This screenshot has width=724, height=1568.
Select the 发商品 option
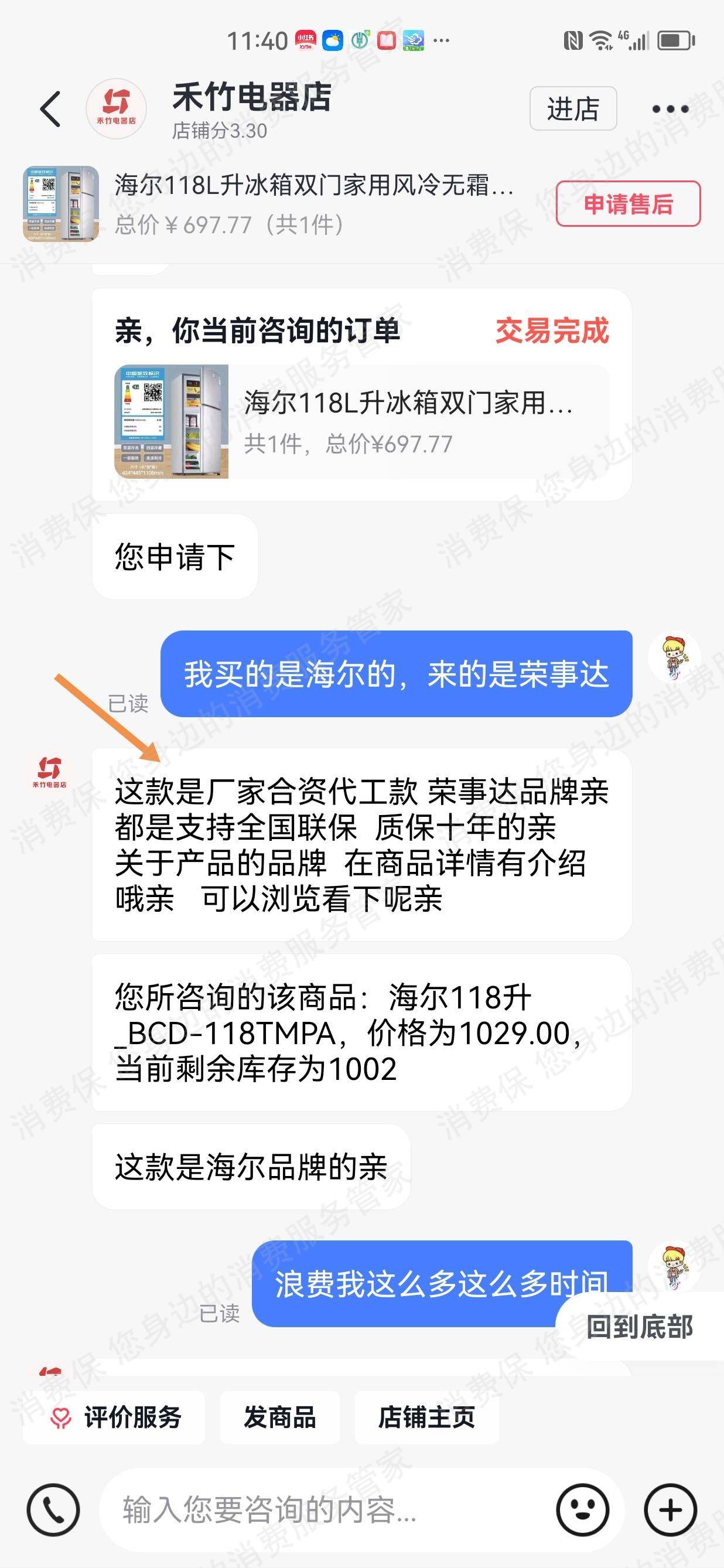[x=279, y=1417]
